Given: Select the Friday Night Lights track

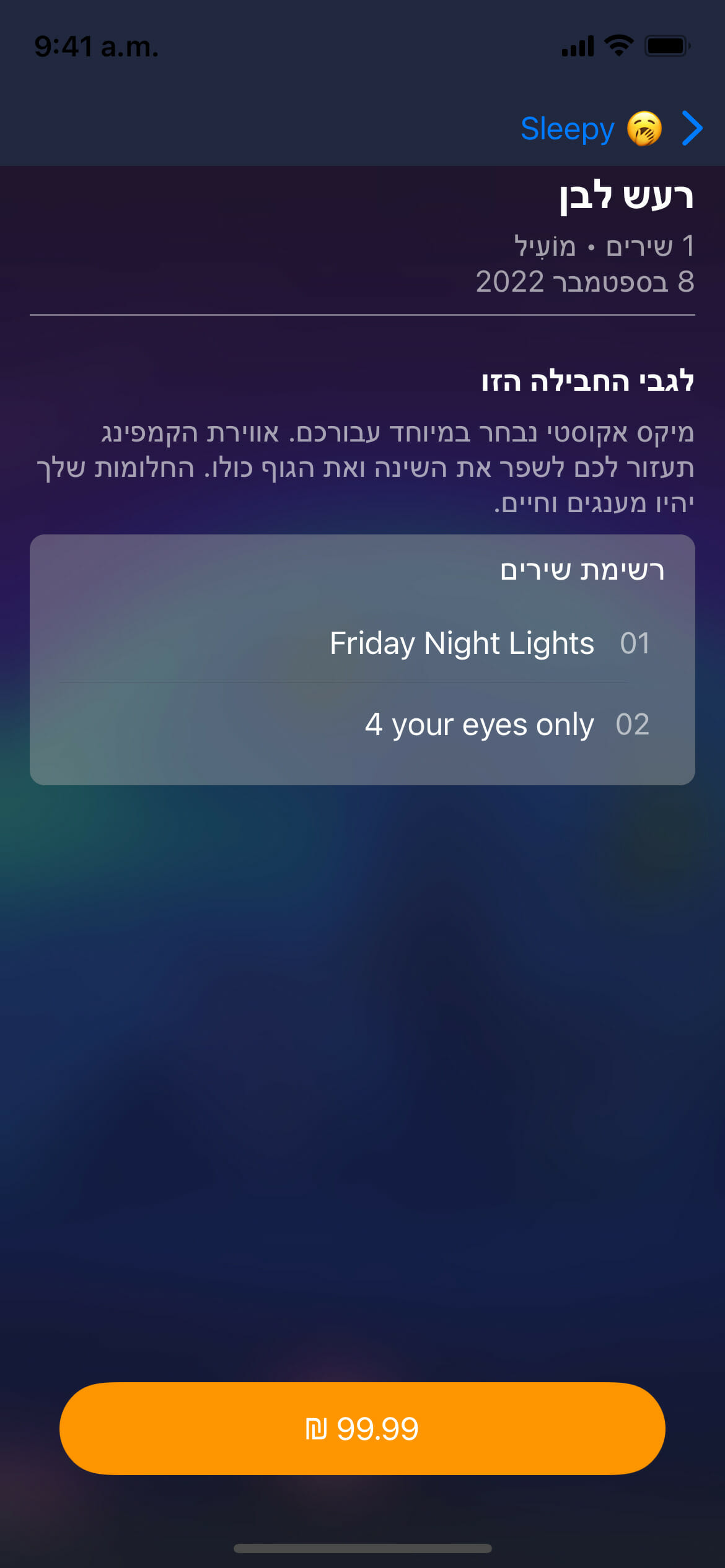Looking at the screenshot, I should tap(461, 643).
